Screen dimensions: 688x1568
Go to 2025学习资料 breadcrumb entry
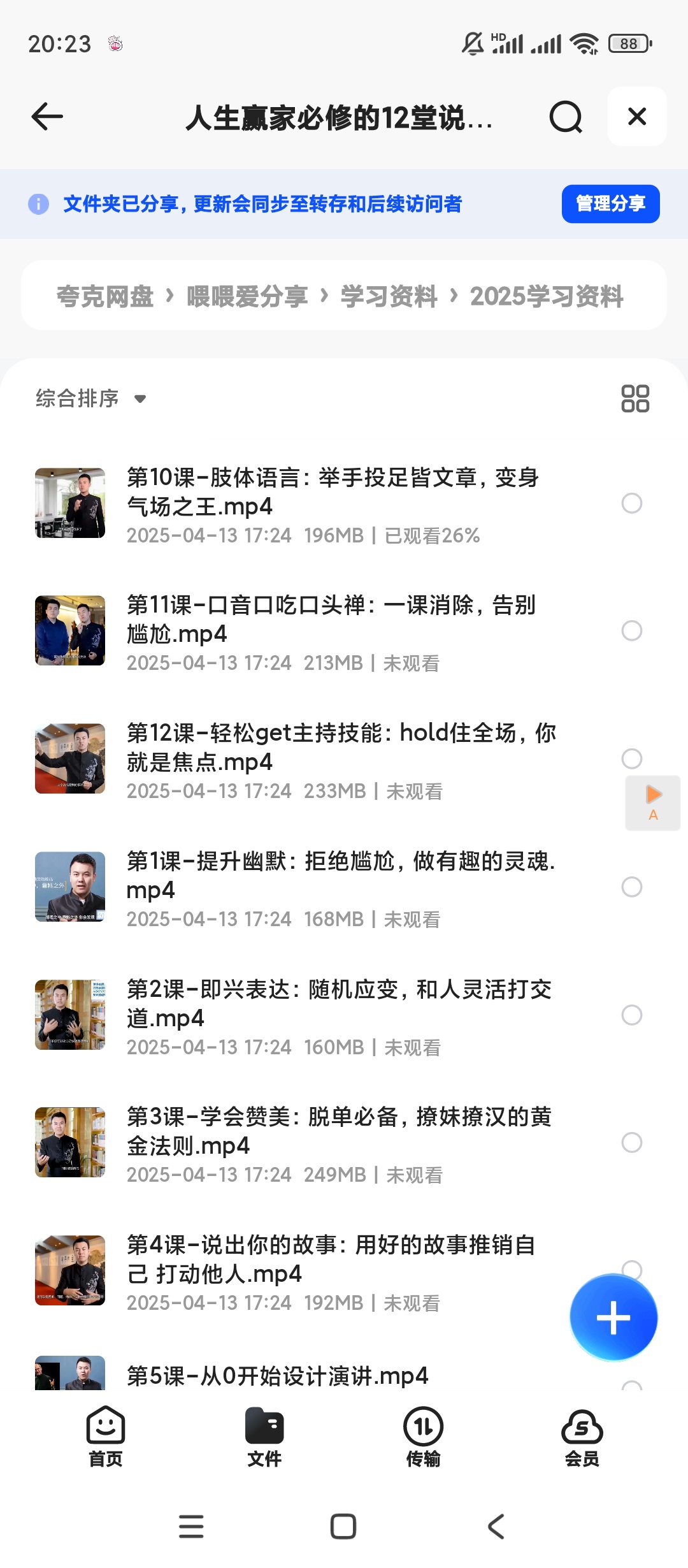click(547, 295)
